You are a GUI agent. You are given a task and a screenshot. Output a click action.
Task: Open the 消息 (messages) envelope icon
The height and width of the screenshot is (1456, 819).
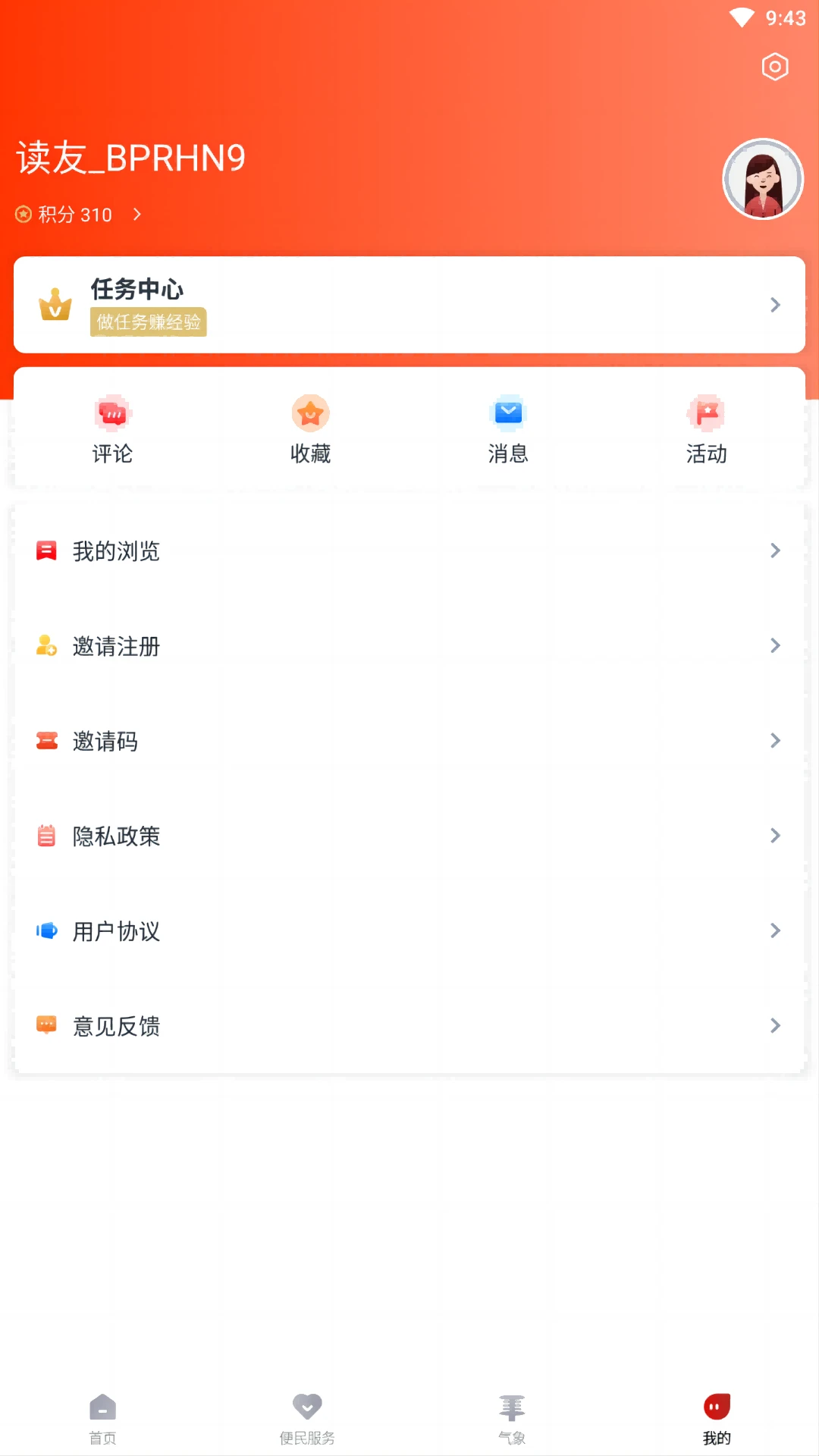pyautogui.click(x=508, y=413)
